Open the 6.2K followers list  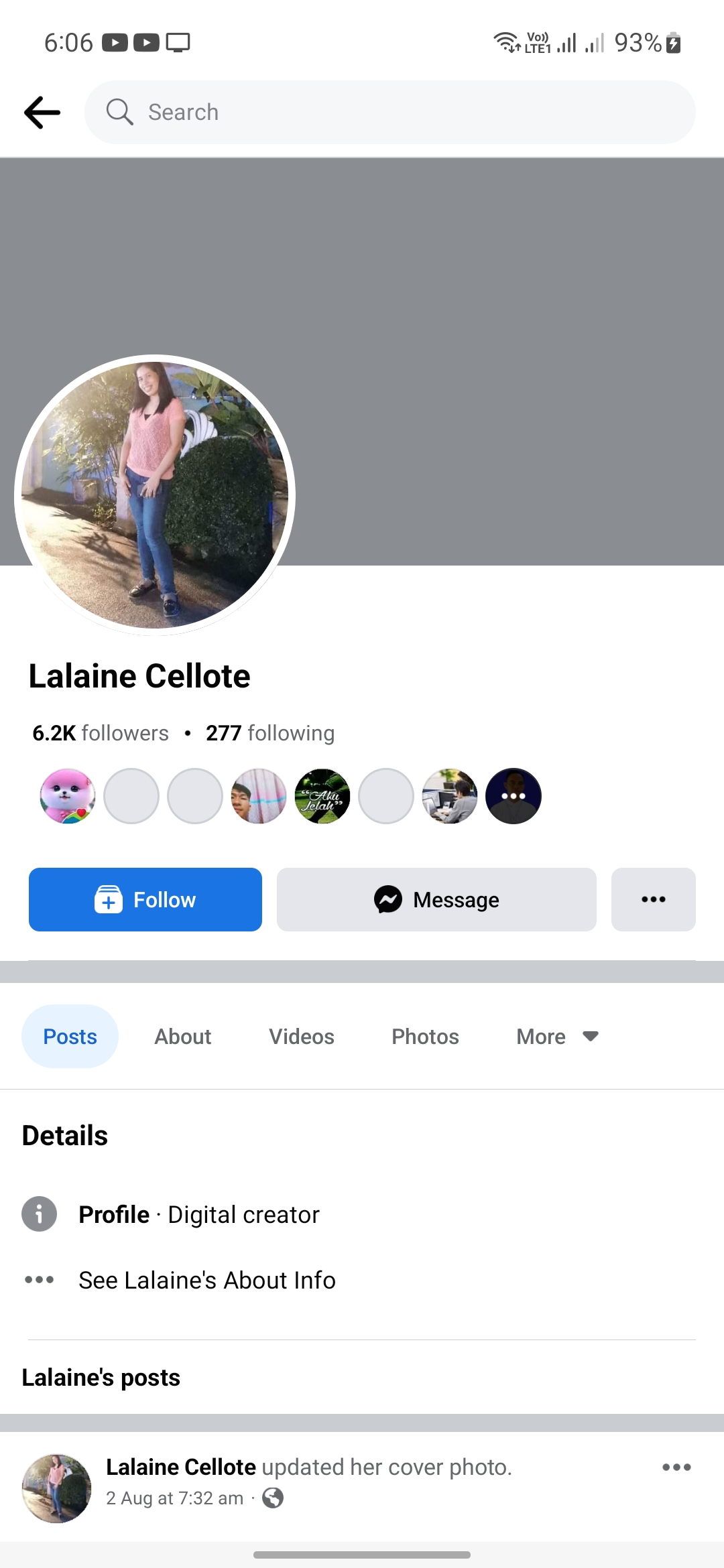point(101,733)
